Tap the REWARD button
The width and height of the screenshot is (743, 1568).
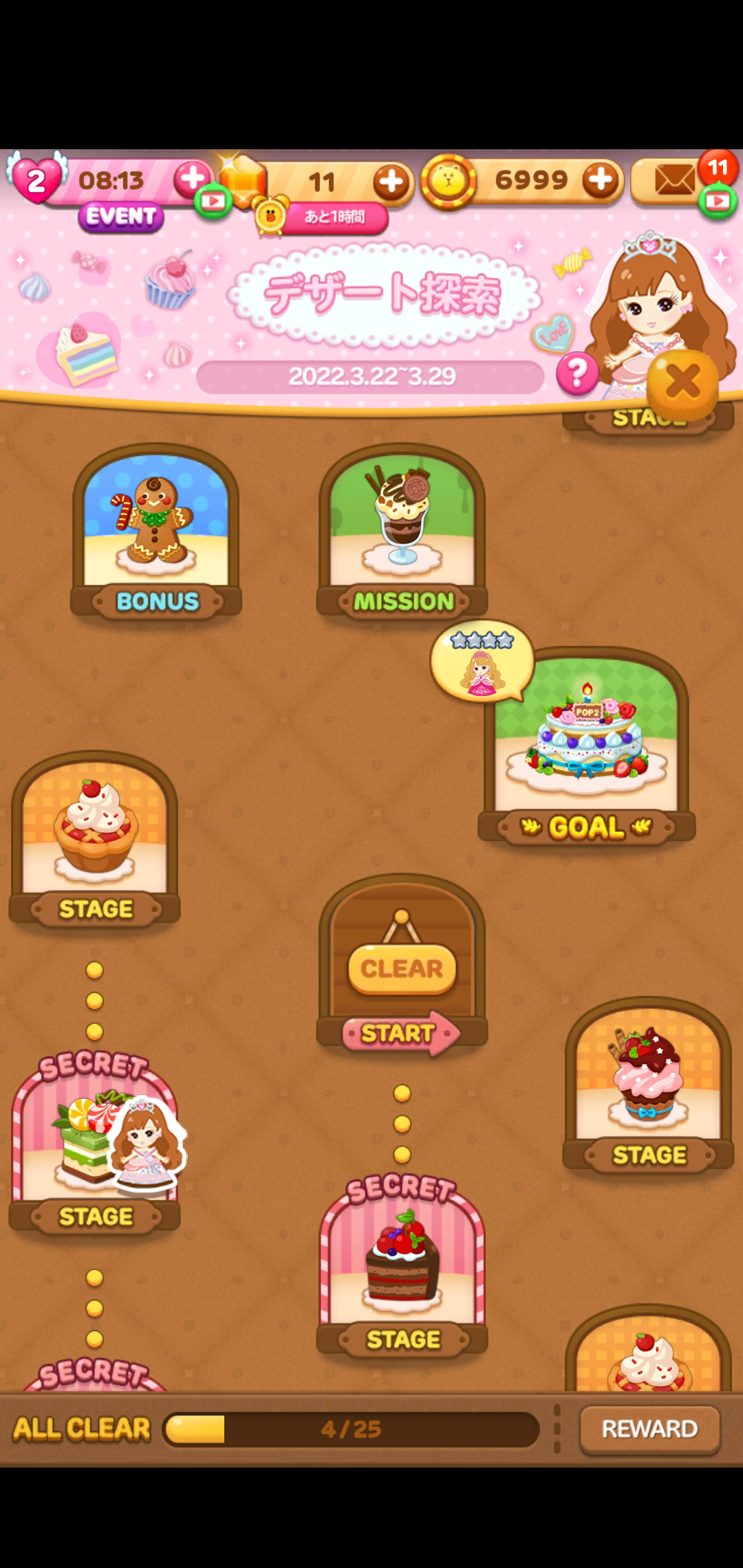pyautogui.click(x=649, y=1429)
